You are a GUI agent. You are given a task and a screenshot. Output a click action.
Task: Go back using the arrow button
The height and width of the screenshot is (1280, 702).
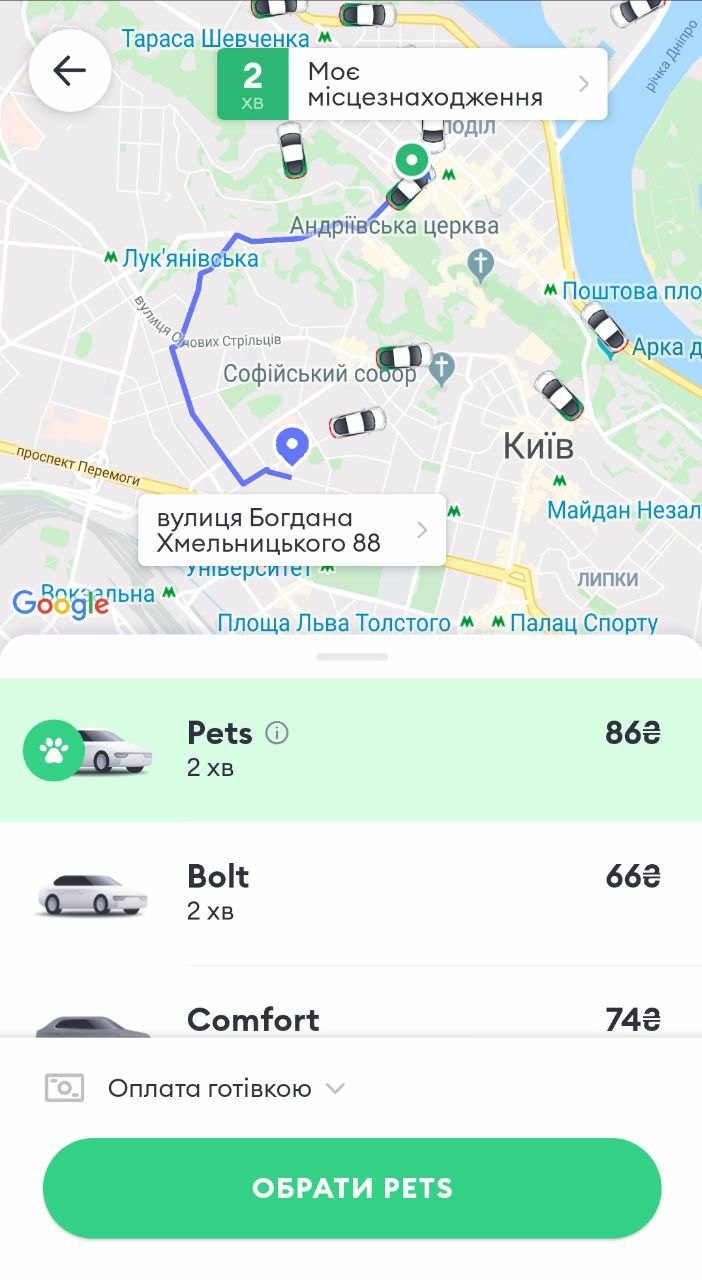pyautogui.click(x=70, y=71)
